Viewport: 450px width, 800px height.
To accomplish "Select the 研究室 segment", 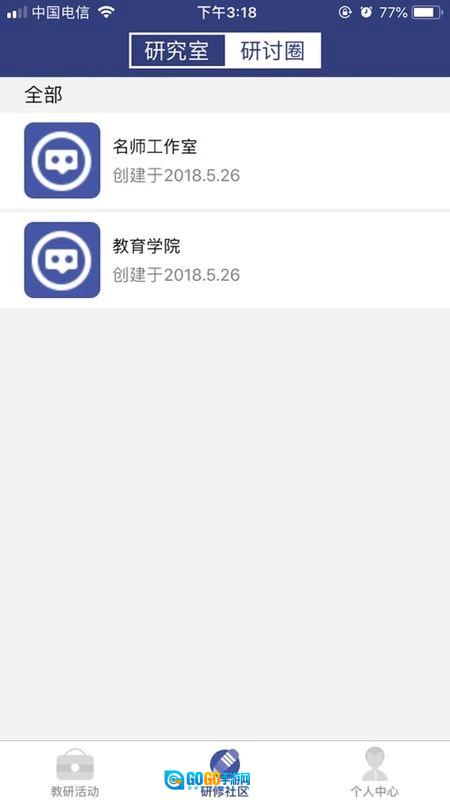I will (177, 51).
